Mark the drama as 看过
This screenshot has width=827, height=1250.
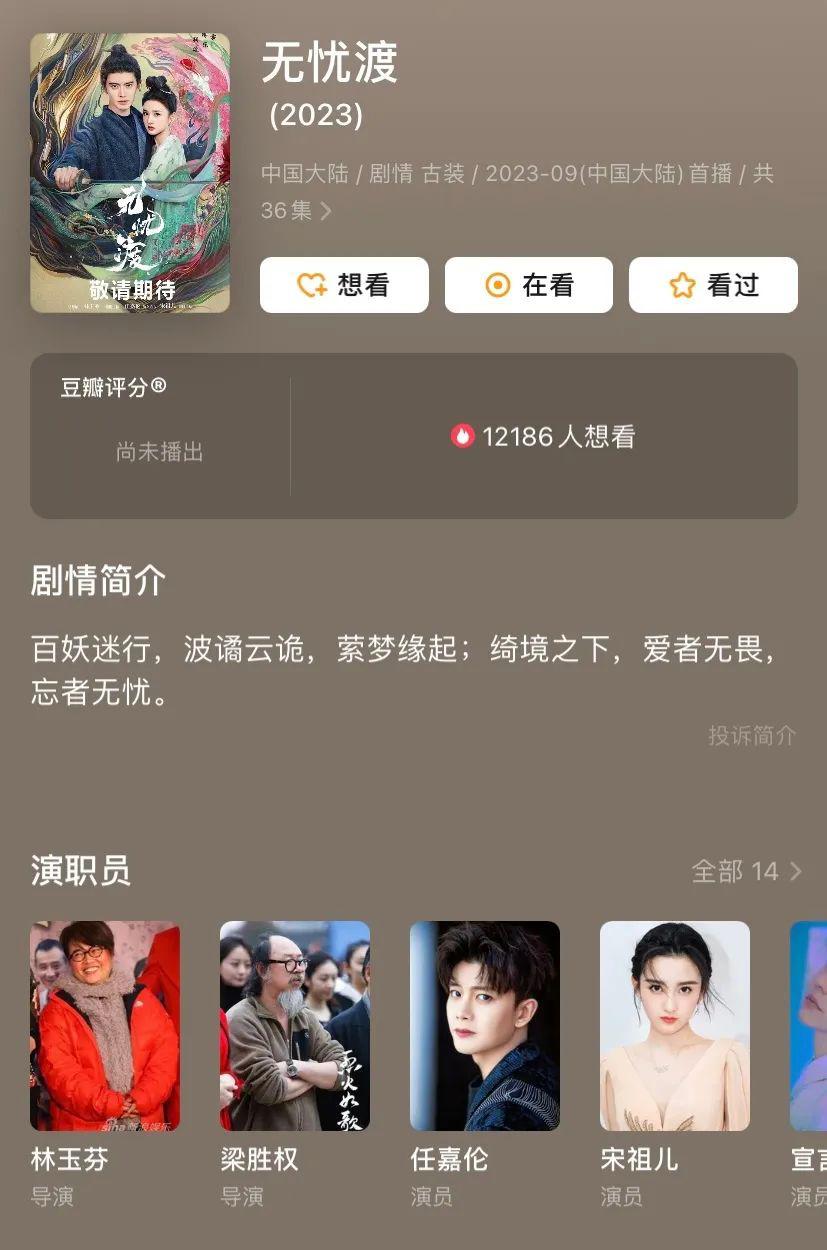[713, 285]
